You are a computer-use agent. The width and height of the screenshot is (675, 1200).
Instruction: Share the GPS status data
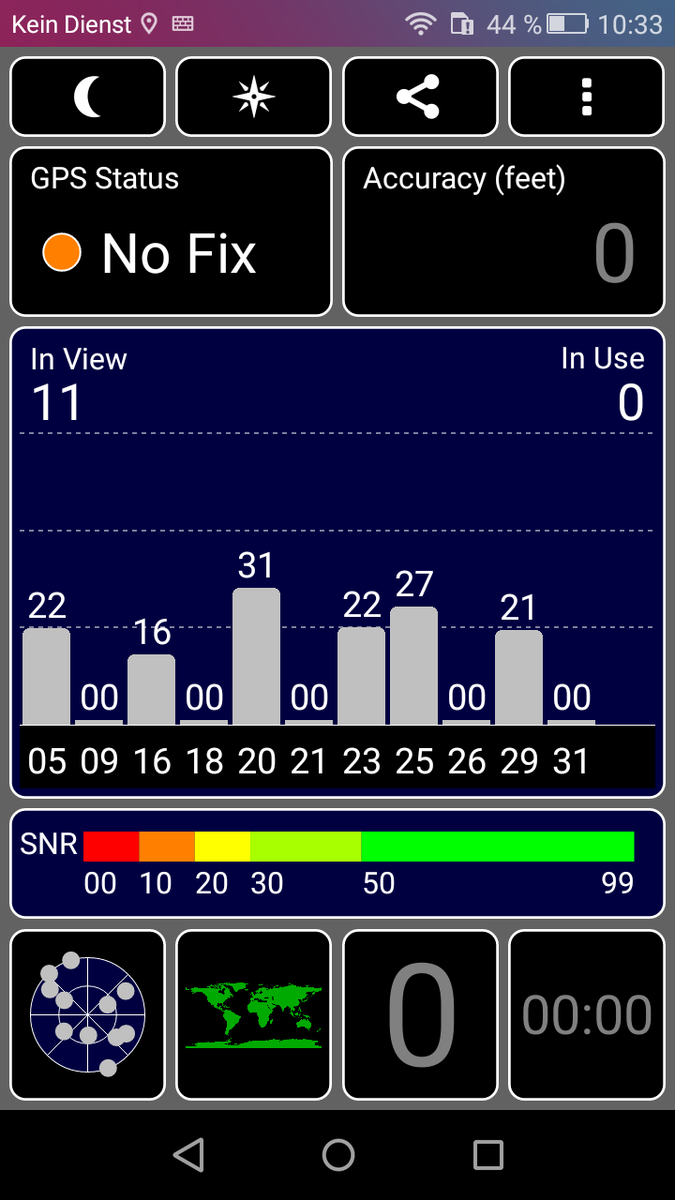(x=420, y=97)
